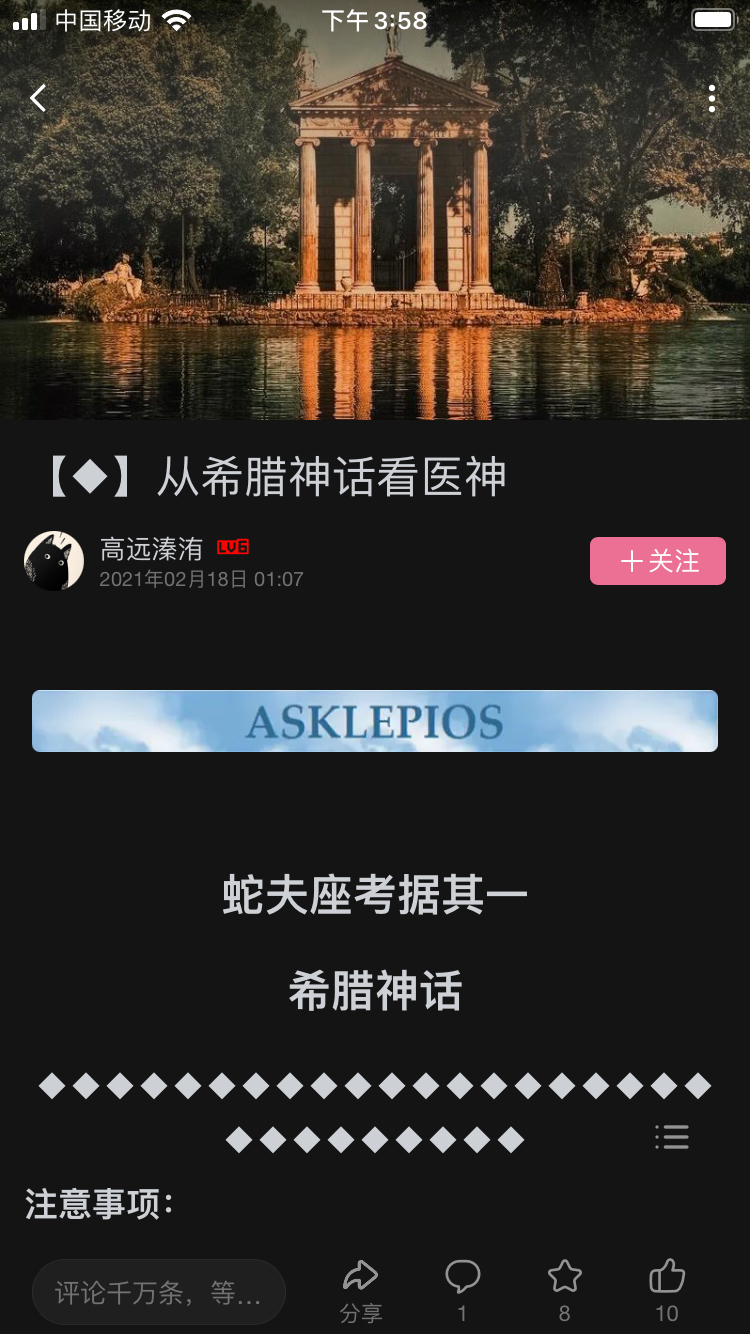This screenshot has width=750, height=1334.
Task: Share this article via 分享
Action: (361, 1292)
